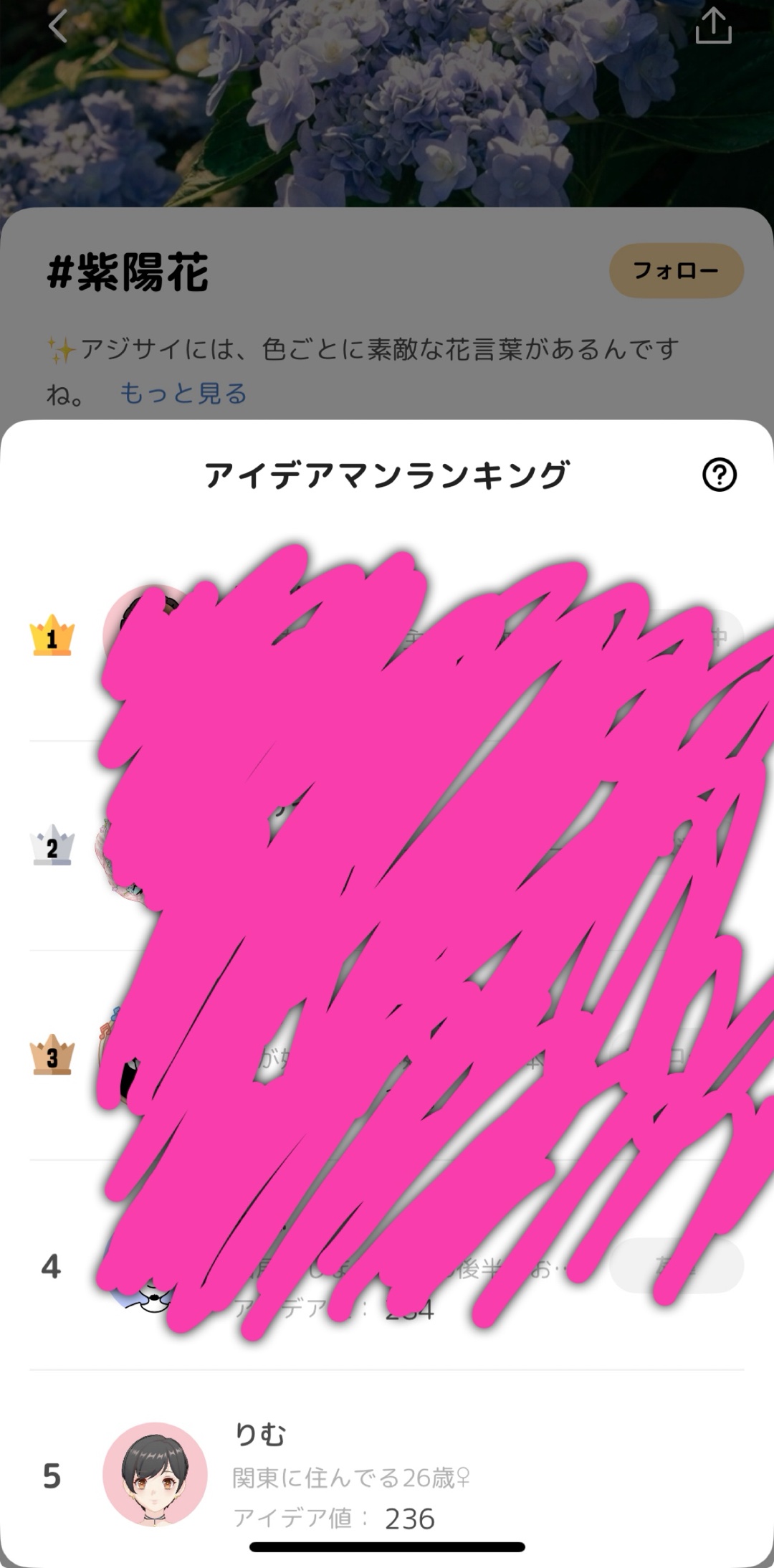This screenshot has height=1568, width=774.
Task: Share the #紫陽花 topic page
Action: point(713,27)
